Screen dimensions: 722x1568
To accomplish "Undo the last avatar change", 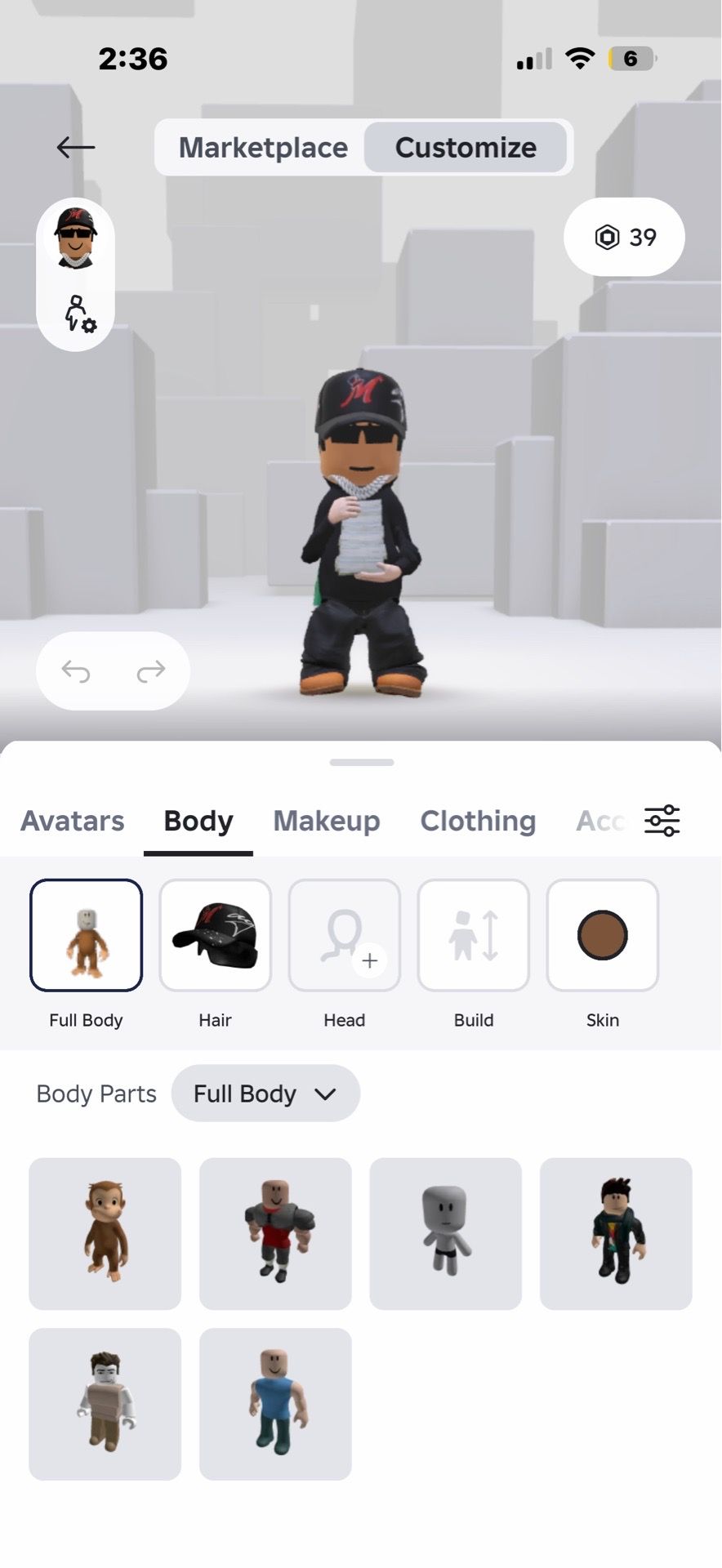I will coord(76,671).
